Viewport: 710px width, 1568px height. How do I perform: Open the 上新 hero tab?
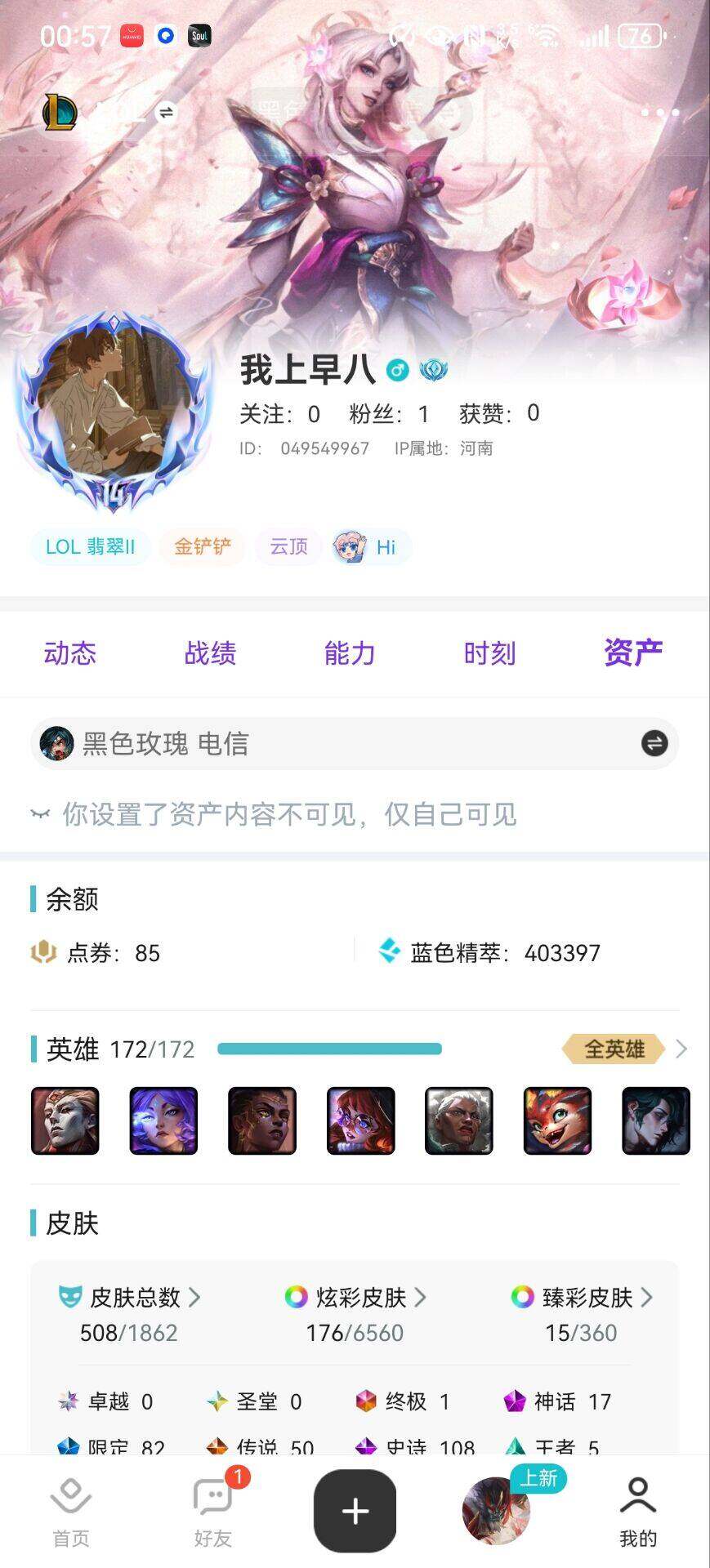click(497, 1511)
